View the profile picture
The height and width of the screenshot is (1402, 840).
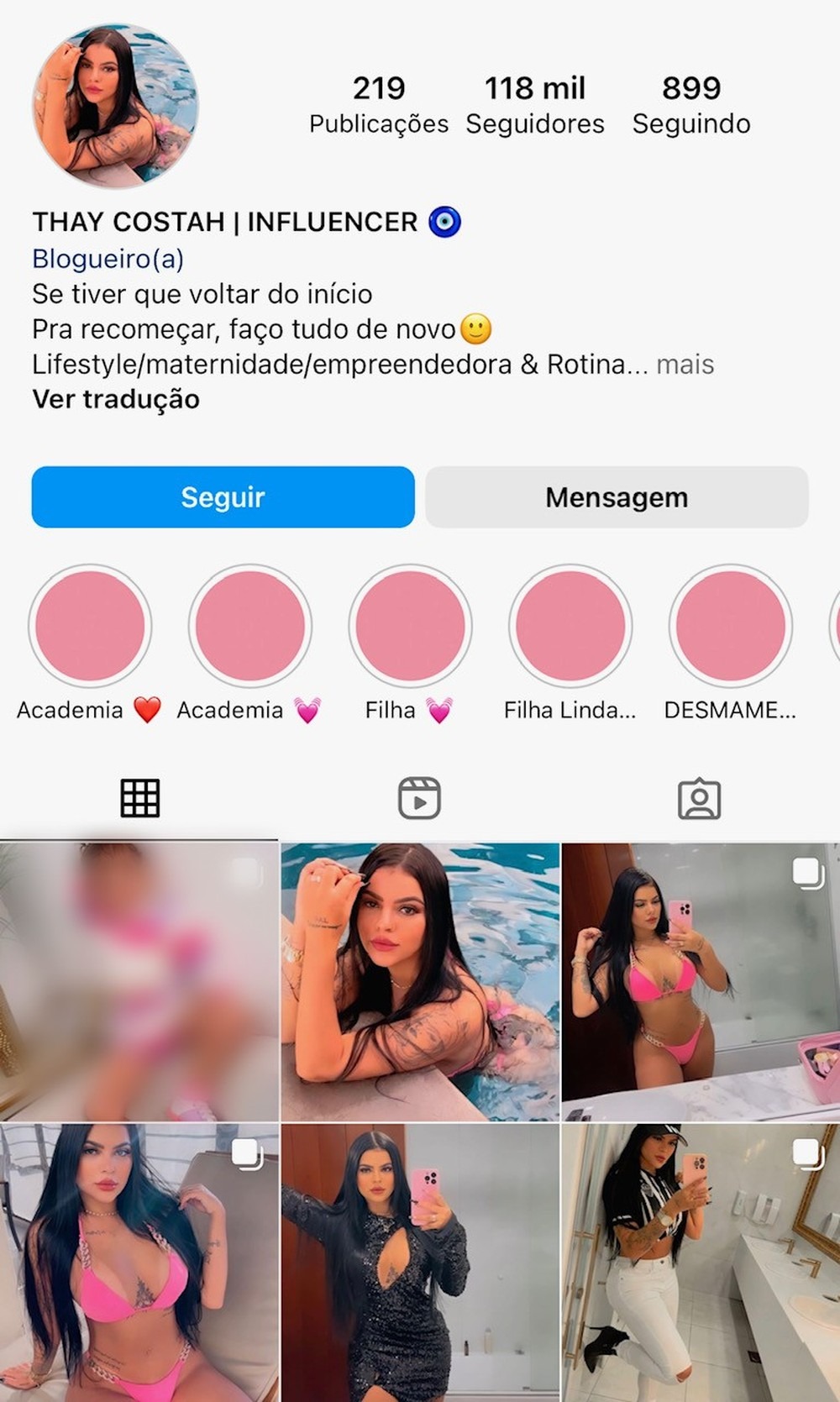pyautogui.click(x=115, y=106)
